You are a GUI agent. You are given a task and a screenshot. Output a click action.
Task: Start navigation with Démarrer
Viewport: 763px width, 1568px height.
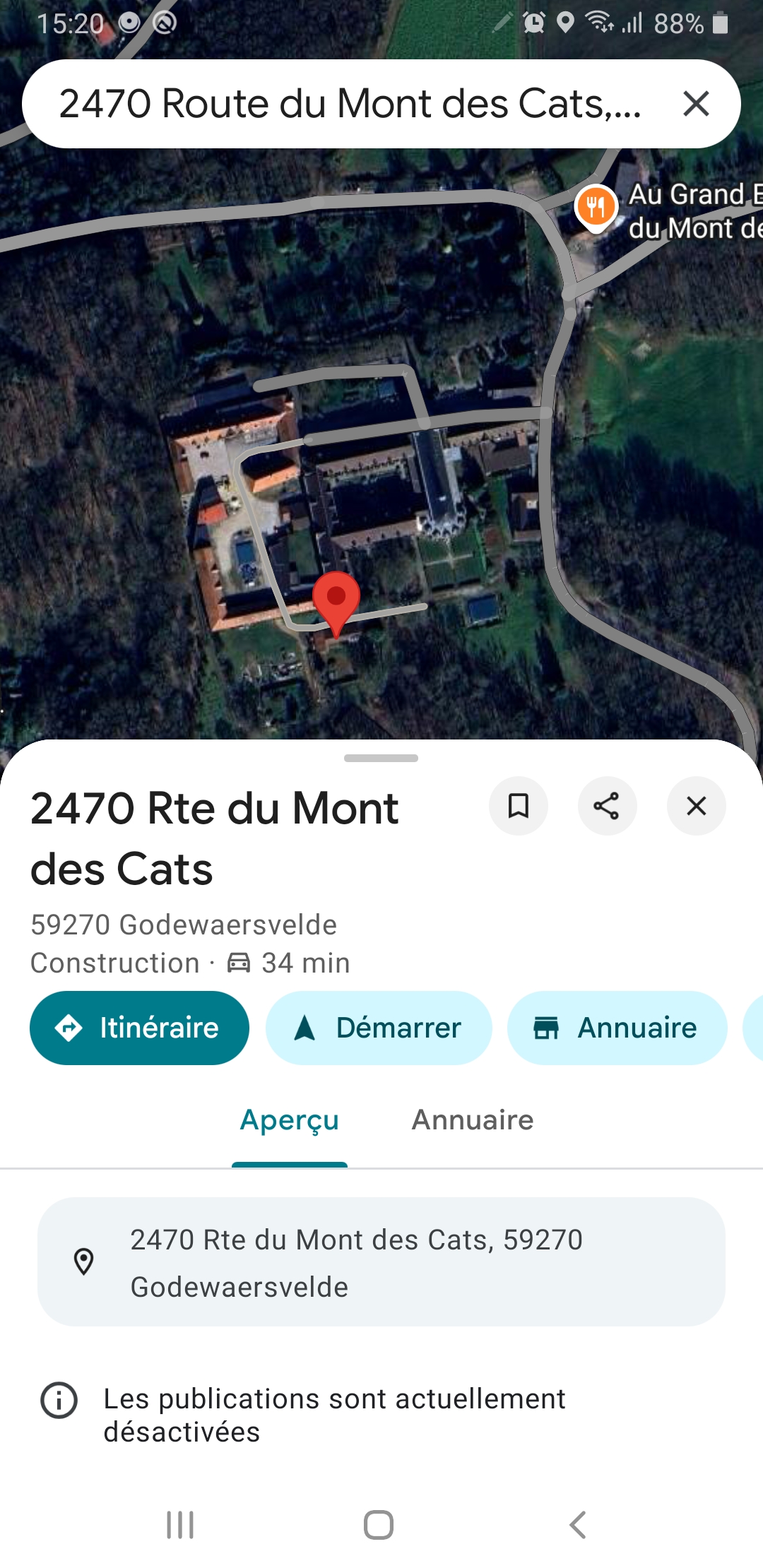(x=379, y=1028)
